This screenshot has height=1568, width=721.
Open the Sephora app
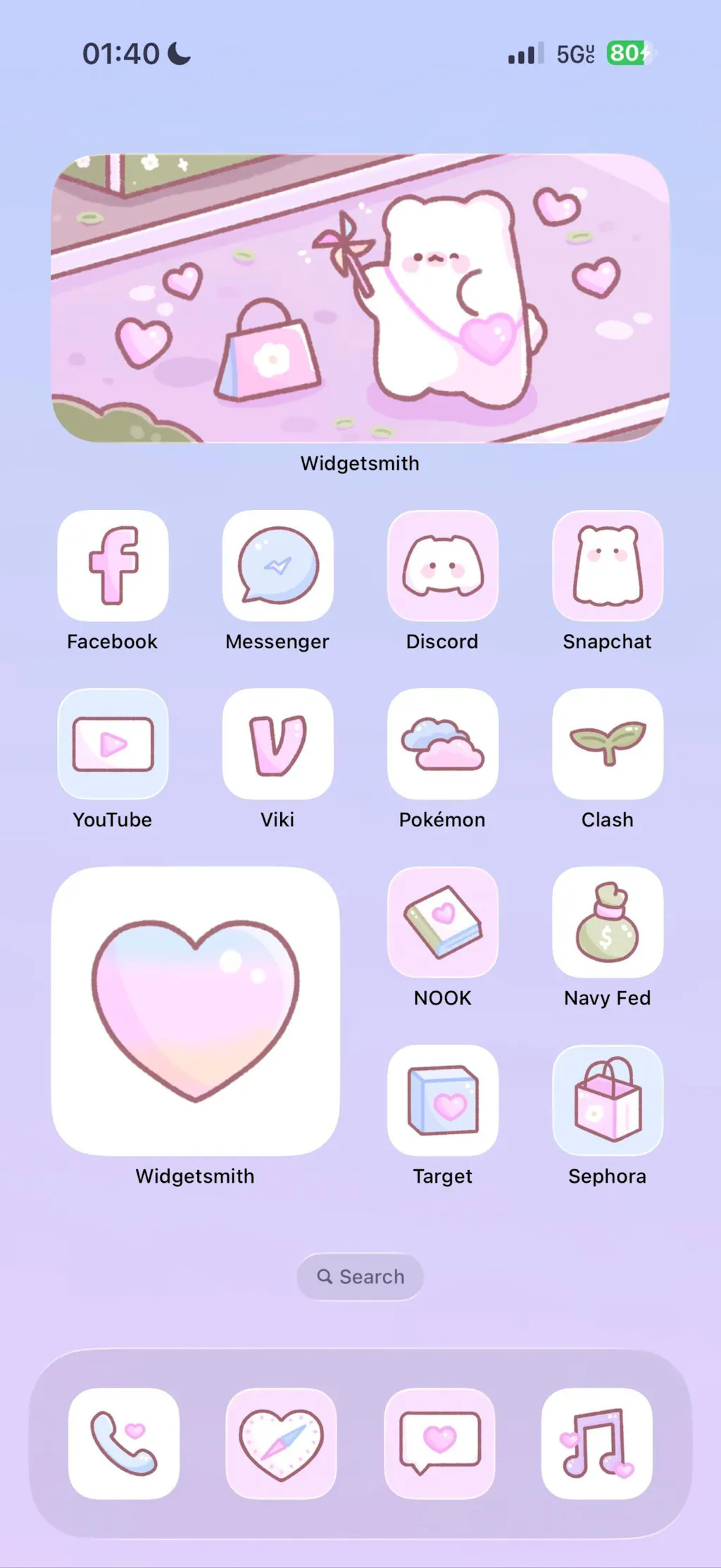pos(608,1100)
